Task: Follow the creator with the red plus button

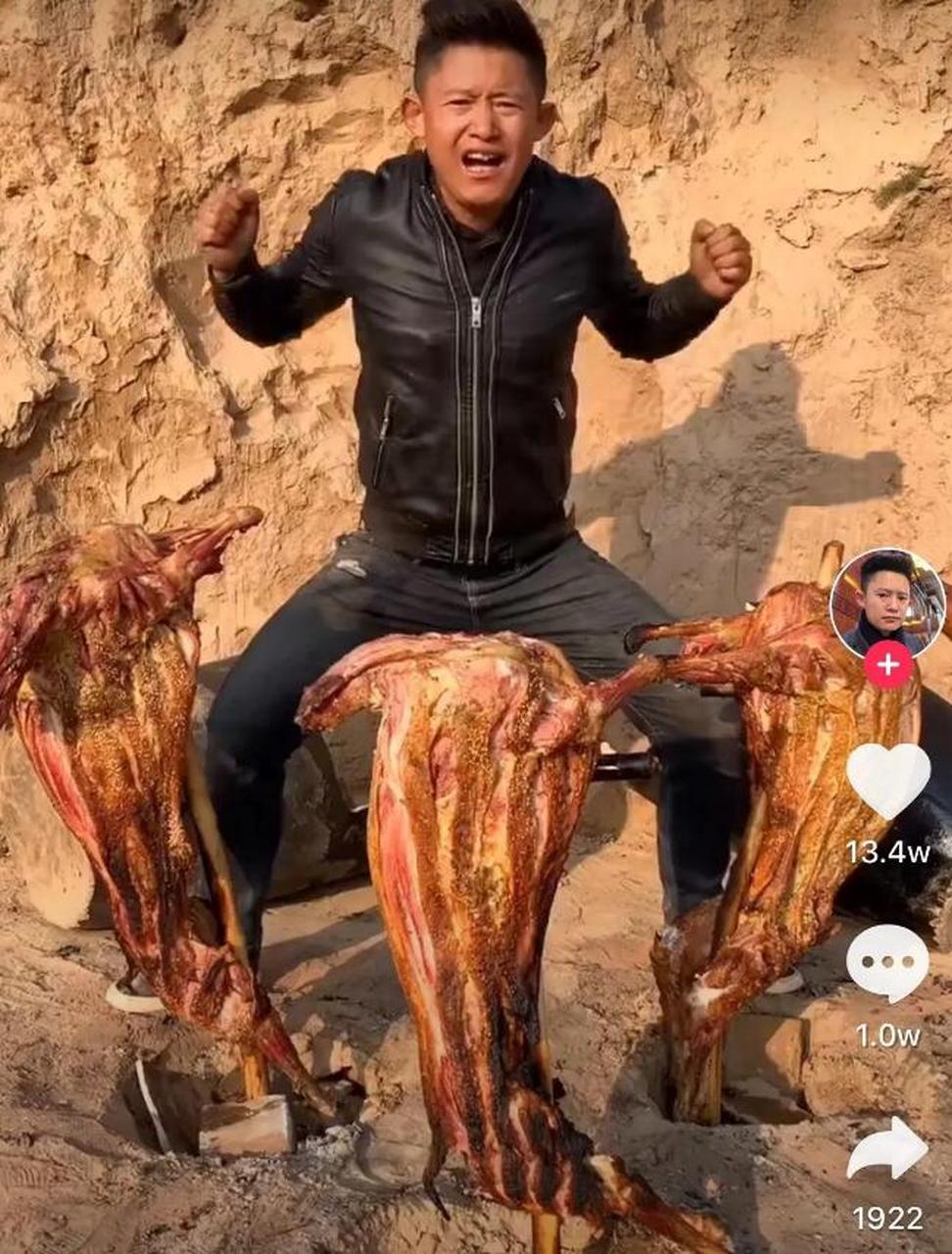Action: point(888,665)
